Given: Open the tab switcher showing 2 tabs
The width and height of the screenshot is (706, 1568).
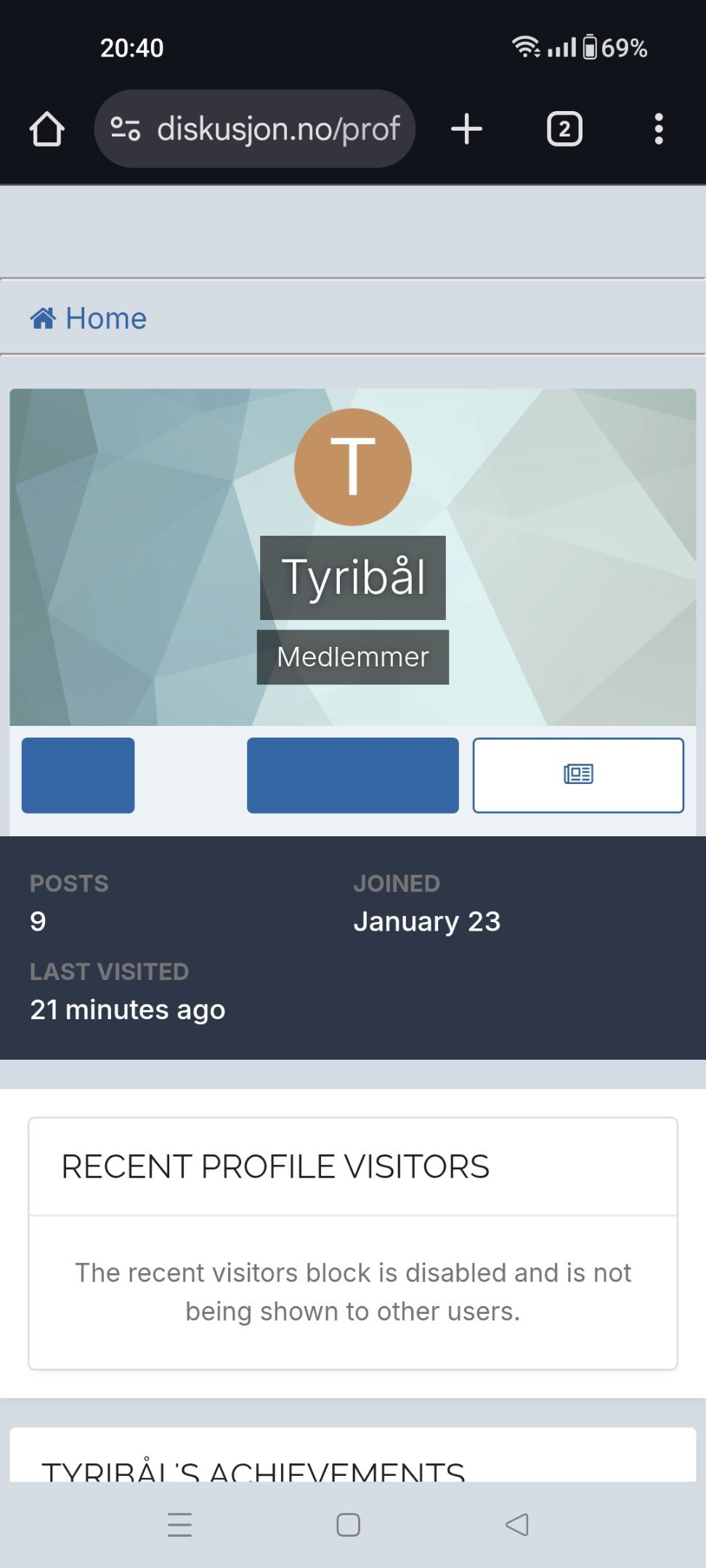Looking at the screenshot, I should point(564,129).
